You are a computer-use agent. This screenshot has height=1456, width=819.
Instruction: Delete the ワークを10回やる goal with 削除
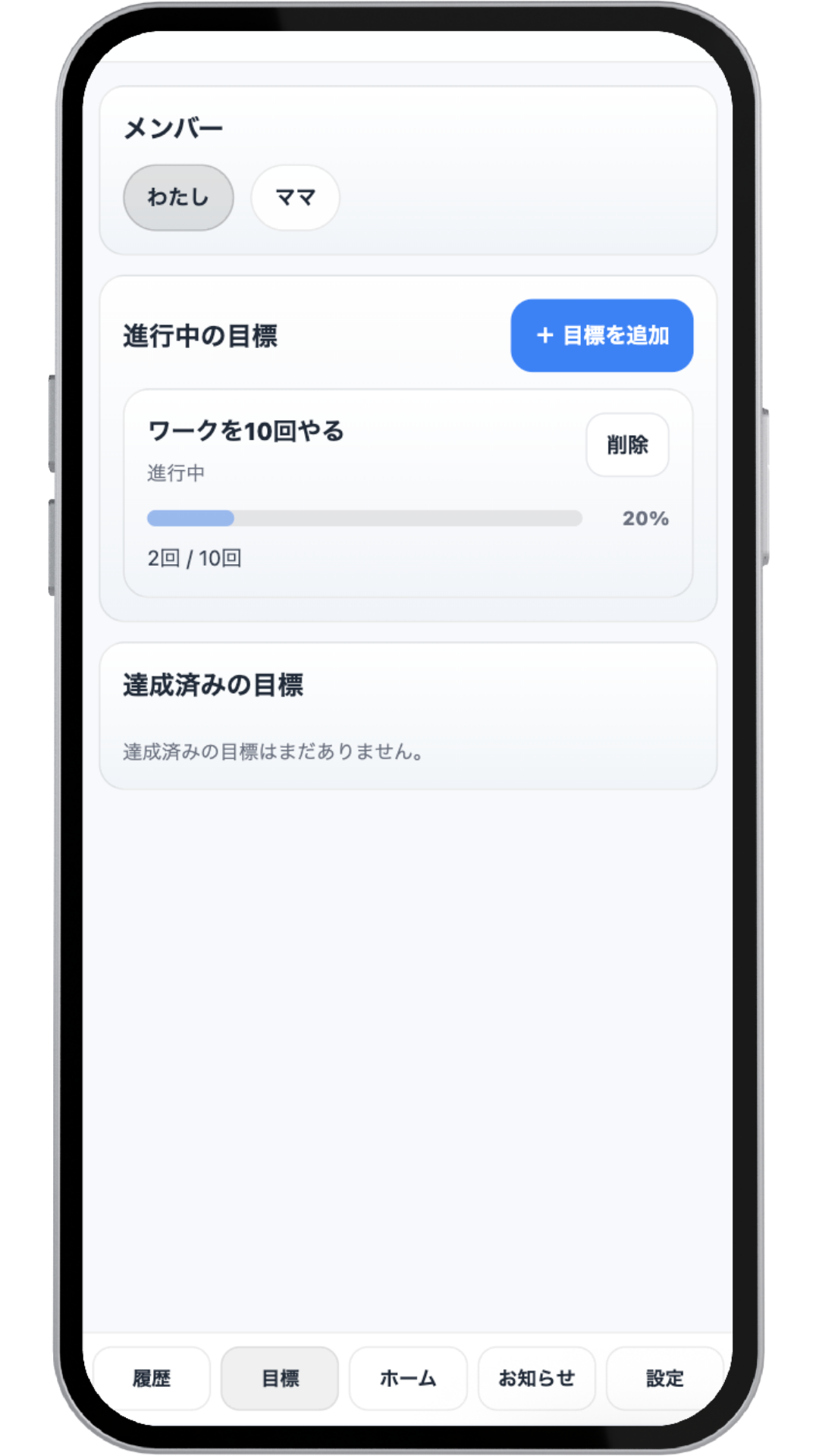tap(627, 445)
